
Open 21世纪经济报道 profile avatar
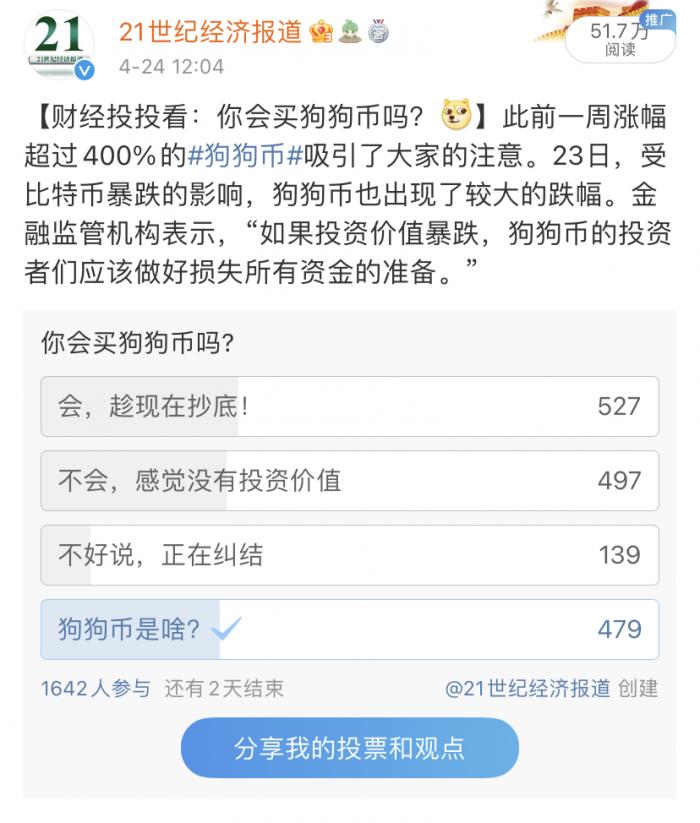(59, 45)
